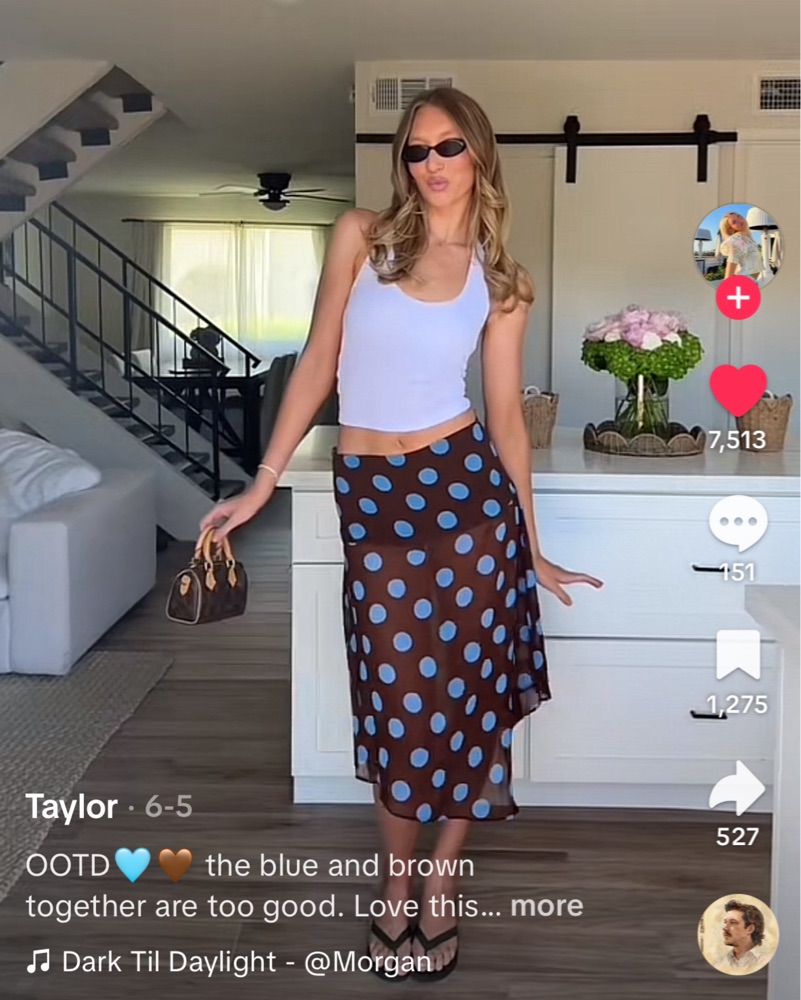Visit Taylor's username link

71,808
